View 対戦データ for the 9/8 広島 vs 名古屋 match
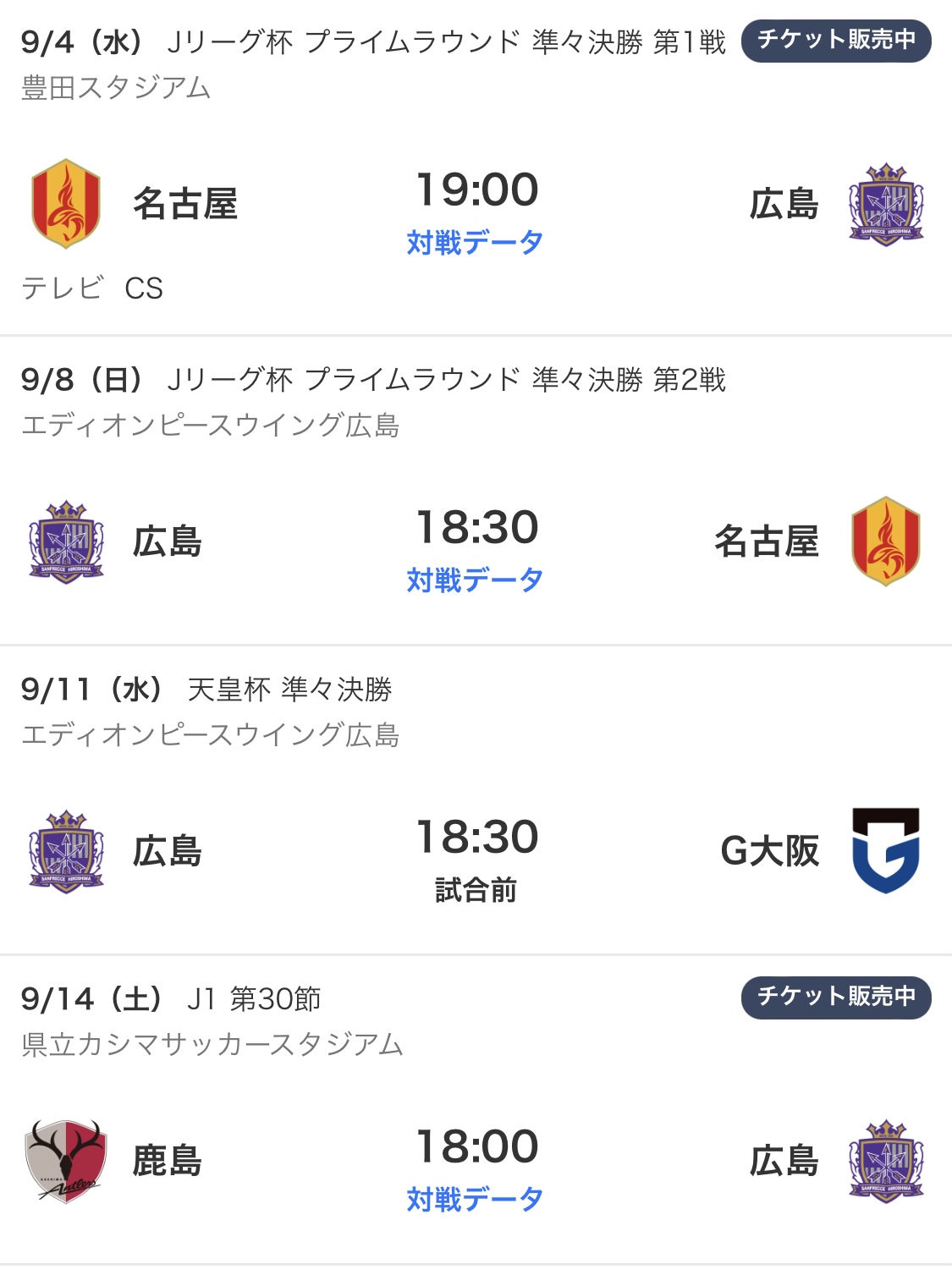The width and height of the screenshot is (952, 1275). coord(475,580)
